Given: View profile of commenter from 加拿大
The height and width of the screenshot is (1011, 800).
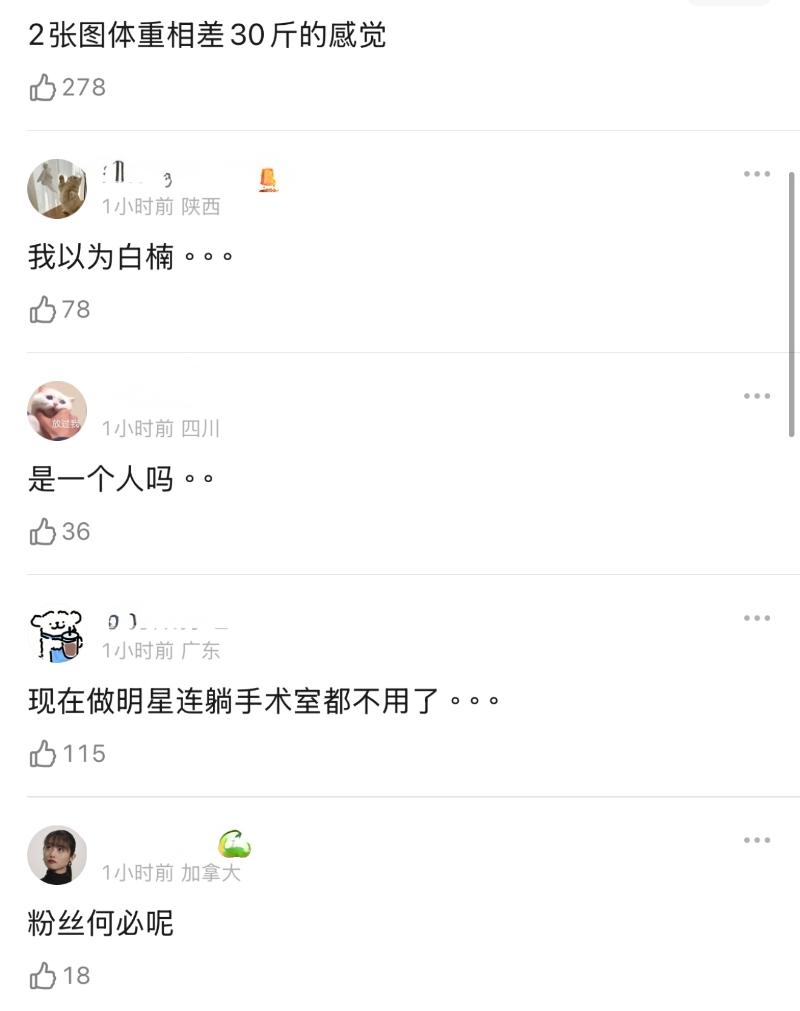Looking at the screenshot, I should point(57,855).
